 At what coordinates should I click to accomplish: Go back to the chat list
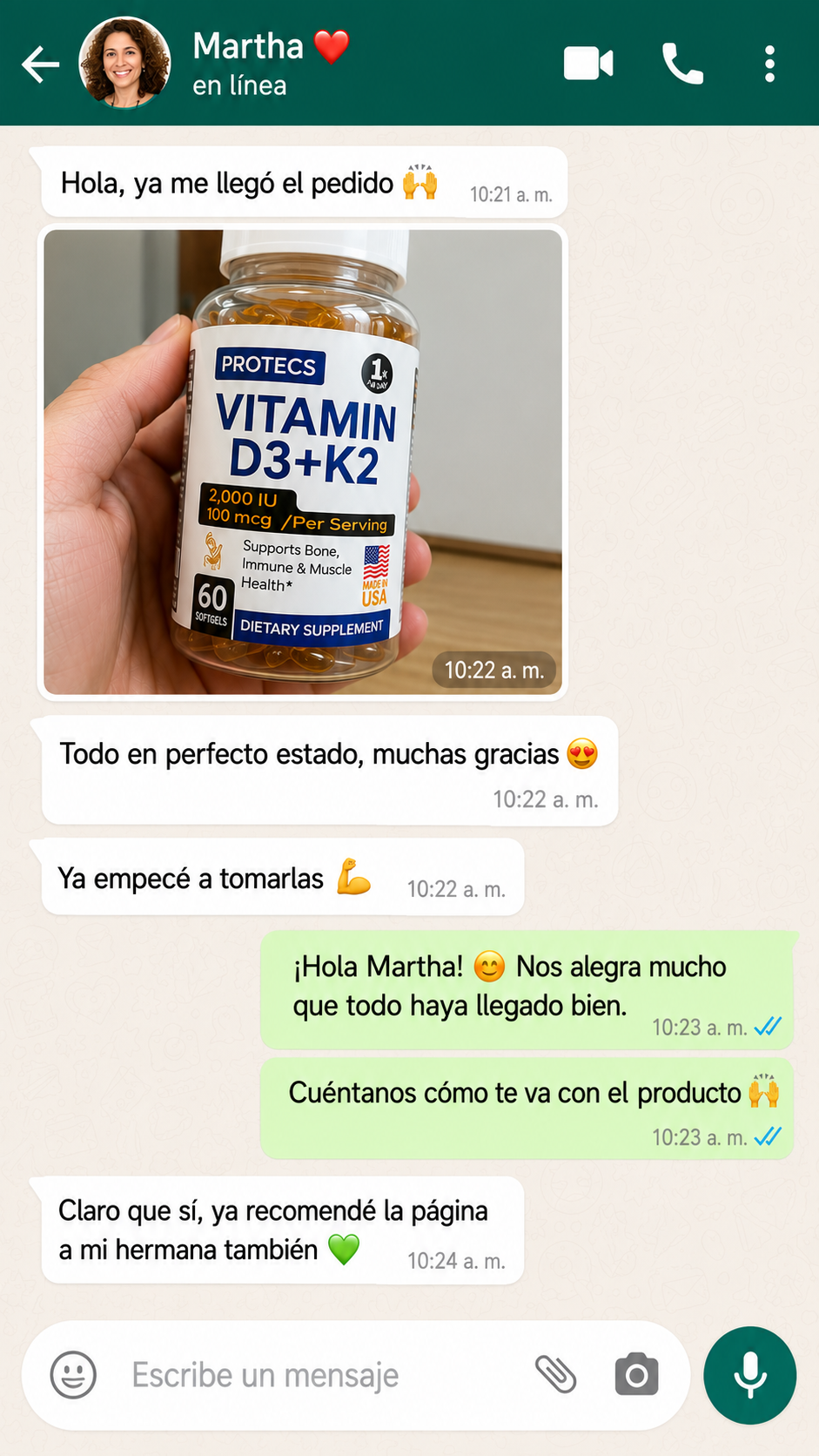tap(40, 64)
